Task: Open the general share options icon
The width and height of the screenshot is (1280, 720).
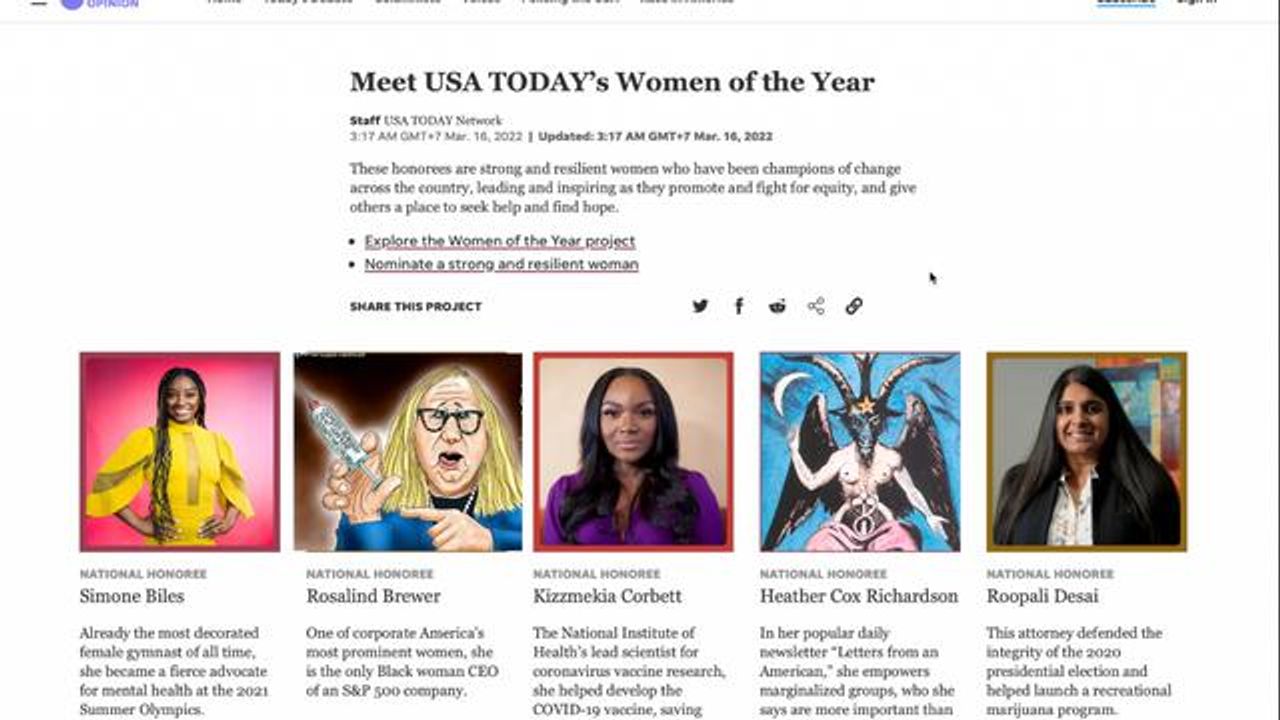Action: tap(816, 306)
